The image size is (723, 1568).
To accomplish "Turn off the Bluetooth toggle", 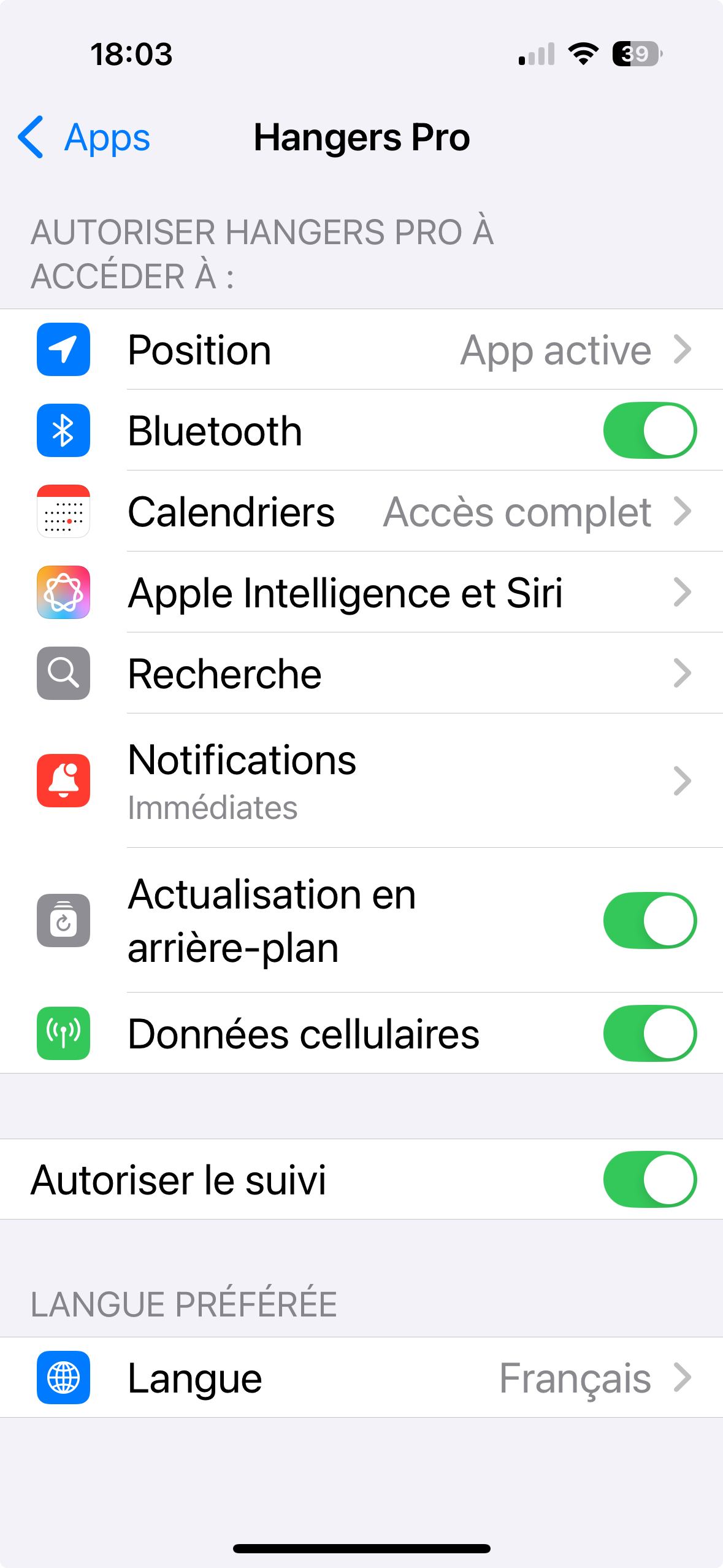I will click(x=649, y=431).
